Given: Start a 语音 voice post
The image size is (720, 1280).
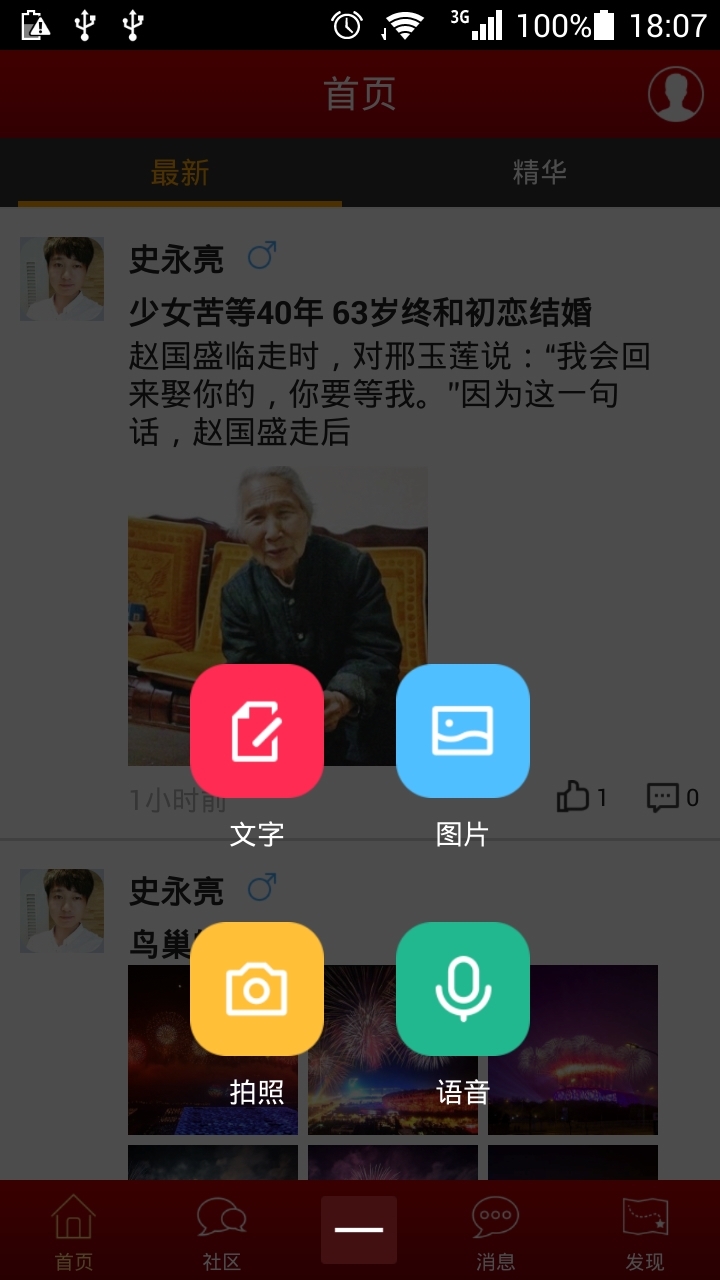Looking at the screenshot, I should pos(463,989).
